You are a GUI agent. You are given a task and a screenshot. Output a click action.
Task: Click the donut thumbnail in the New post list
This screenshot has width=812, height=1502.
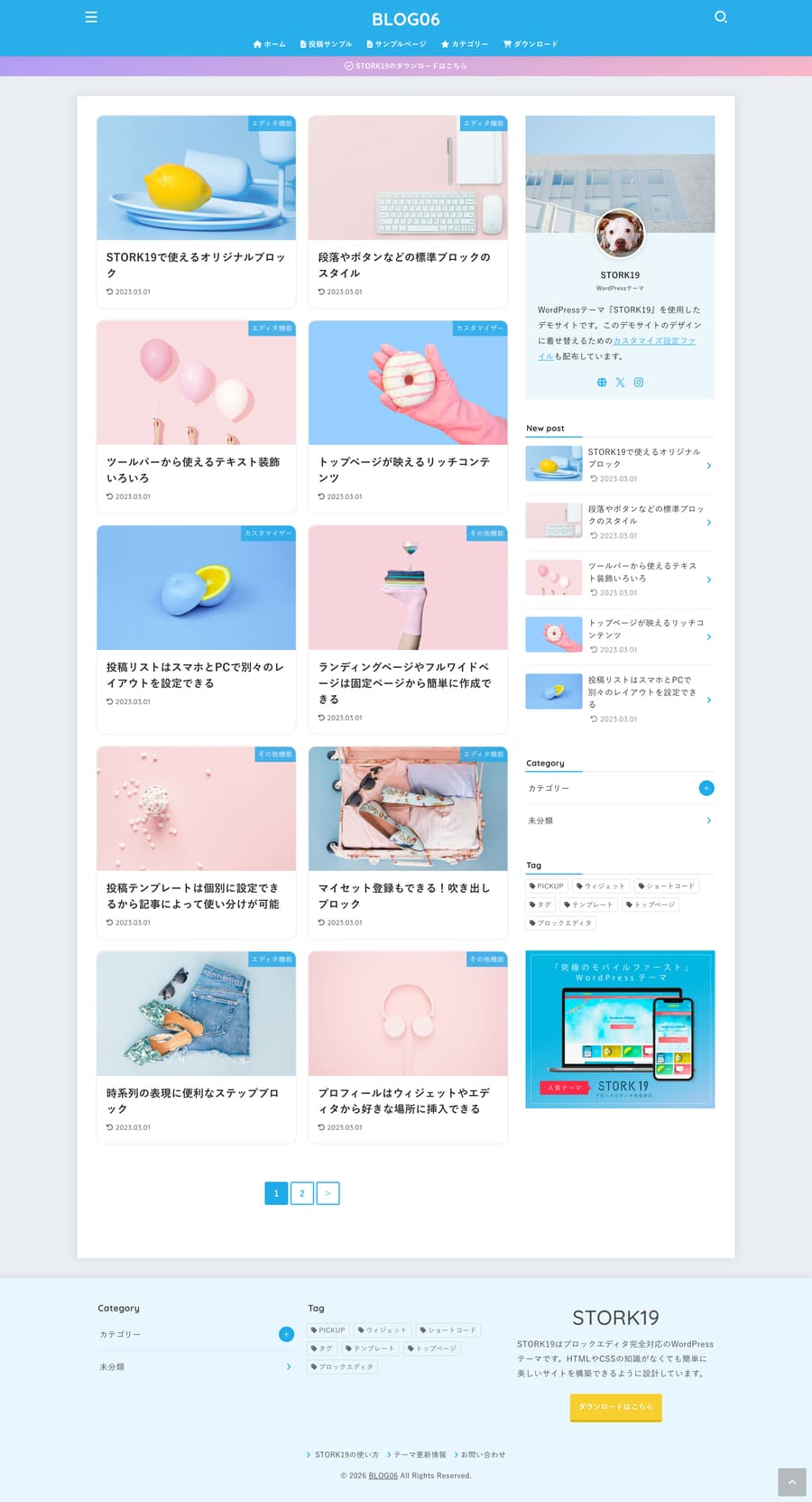click(x=553, y=635)
